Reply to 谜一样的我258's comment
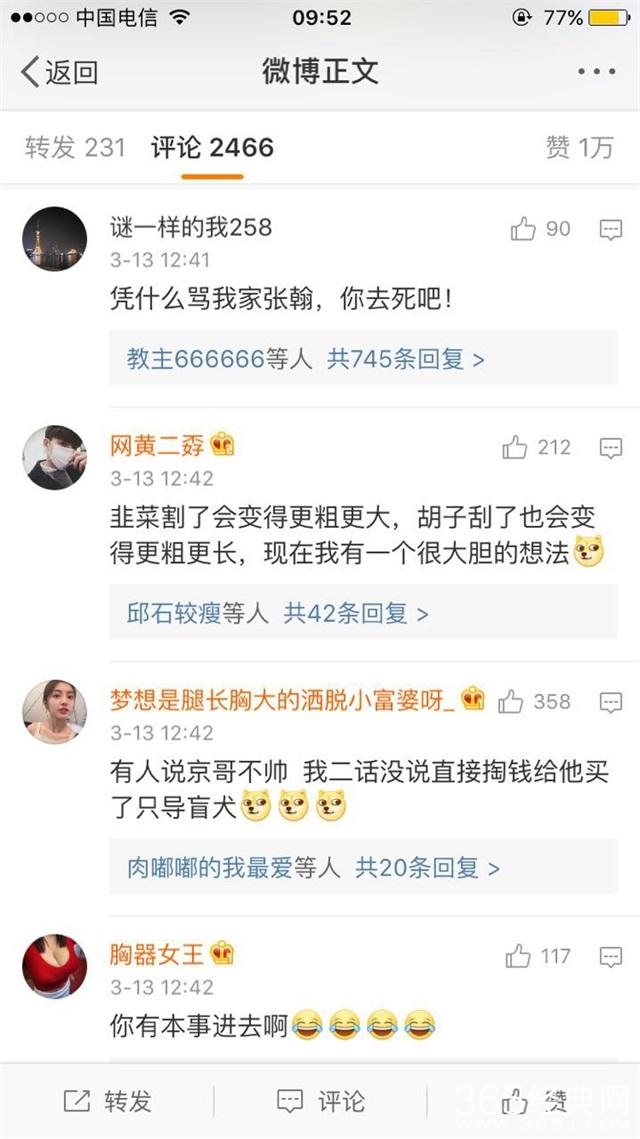This screenshot has width=640, height=1139. 611,230
